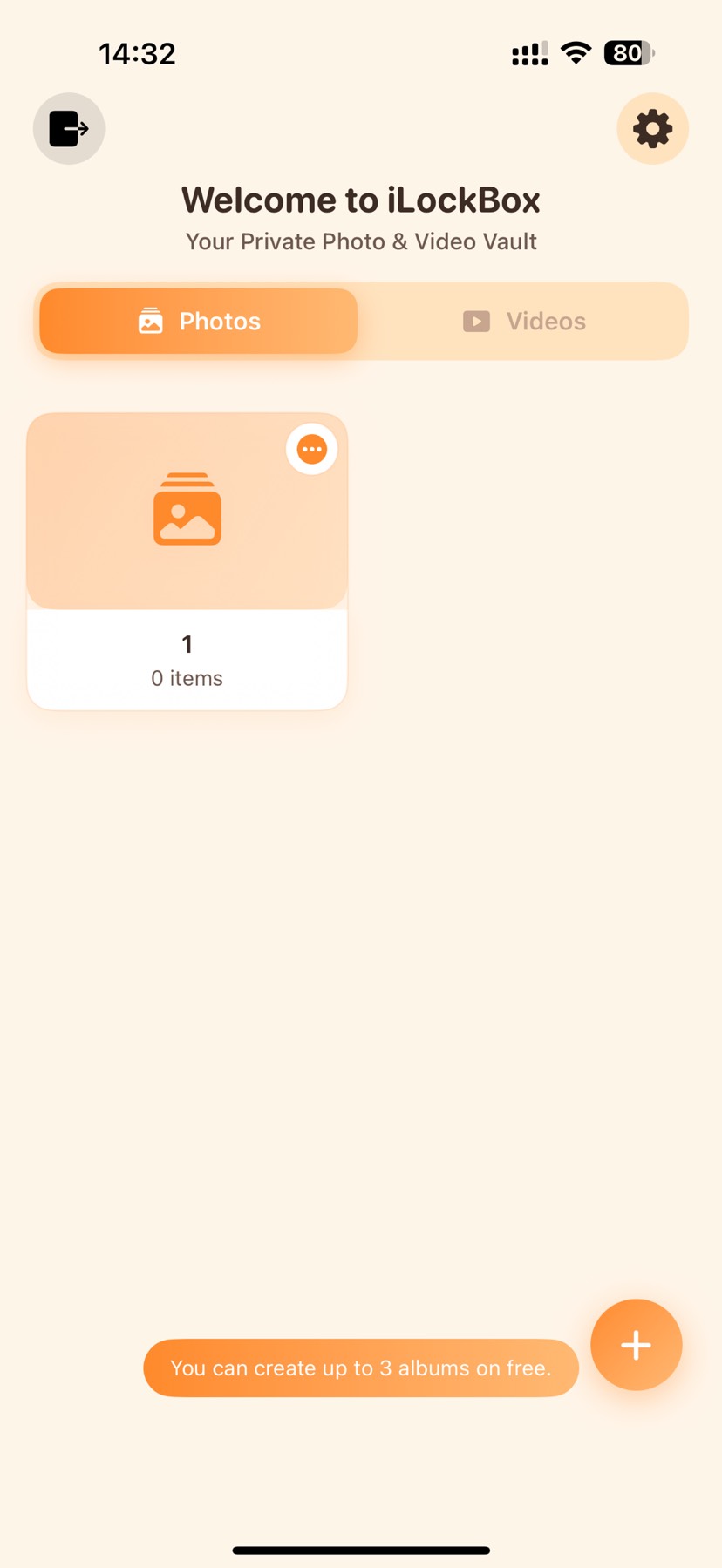The height and width of the screenshot is (1568, 722).
Task: Click the Wi-Fi indicator in status bar
Action: (x=575, y=52)
